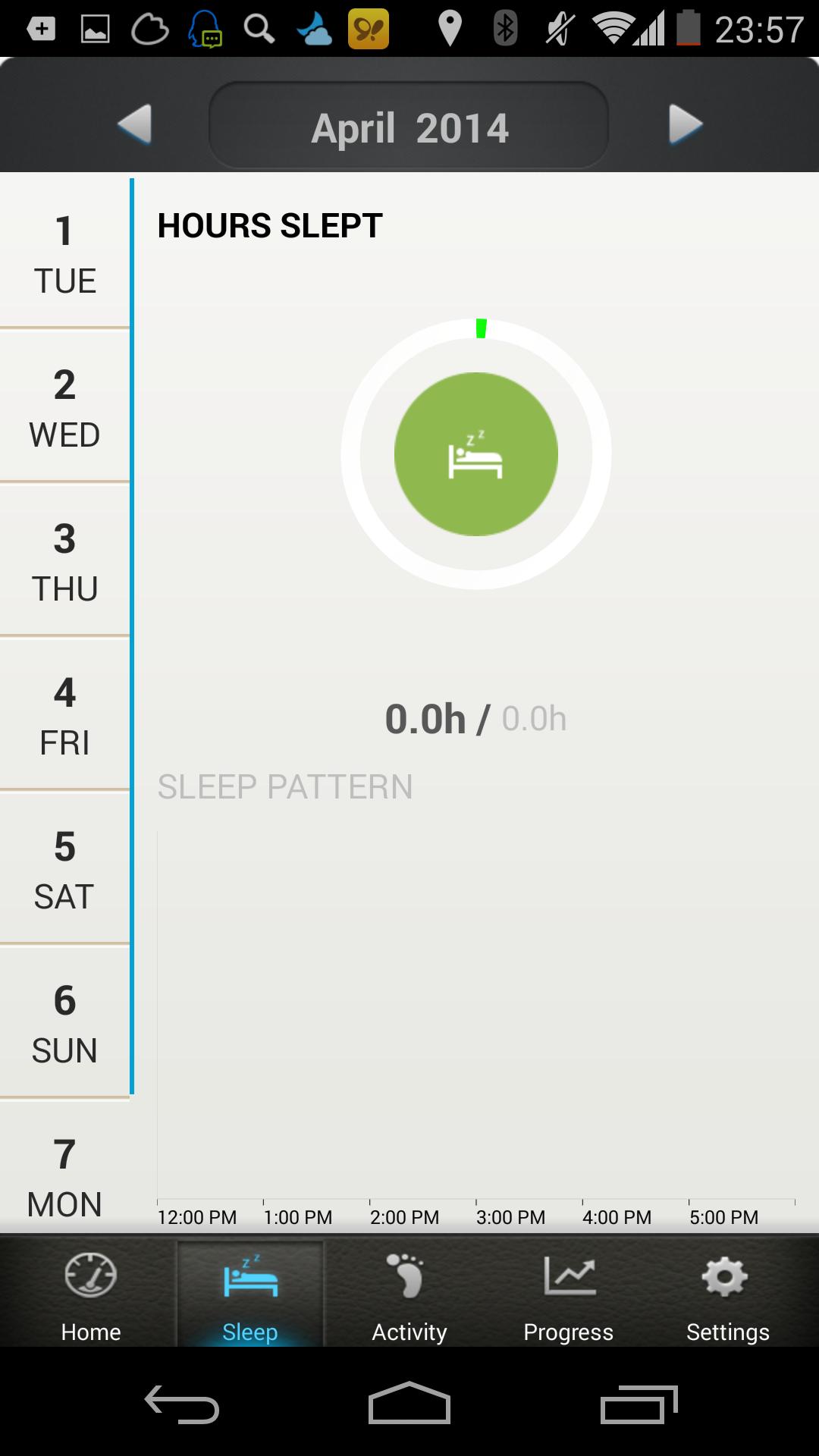Select Tuesday the 1st
Screen dimensions: 819x1456
pos(65,255)
